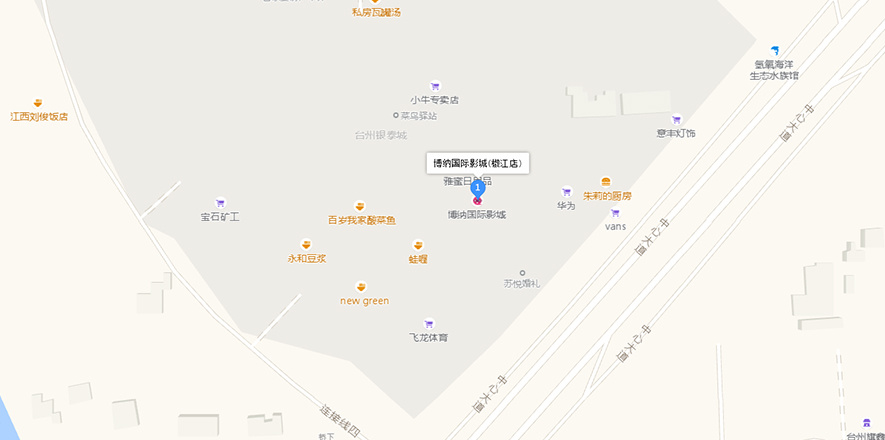Open the 意丰灯饰 shop pin
This screenshot has width=885, height=440.
coord(676,120)
